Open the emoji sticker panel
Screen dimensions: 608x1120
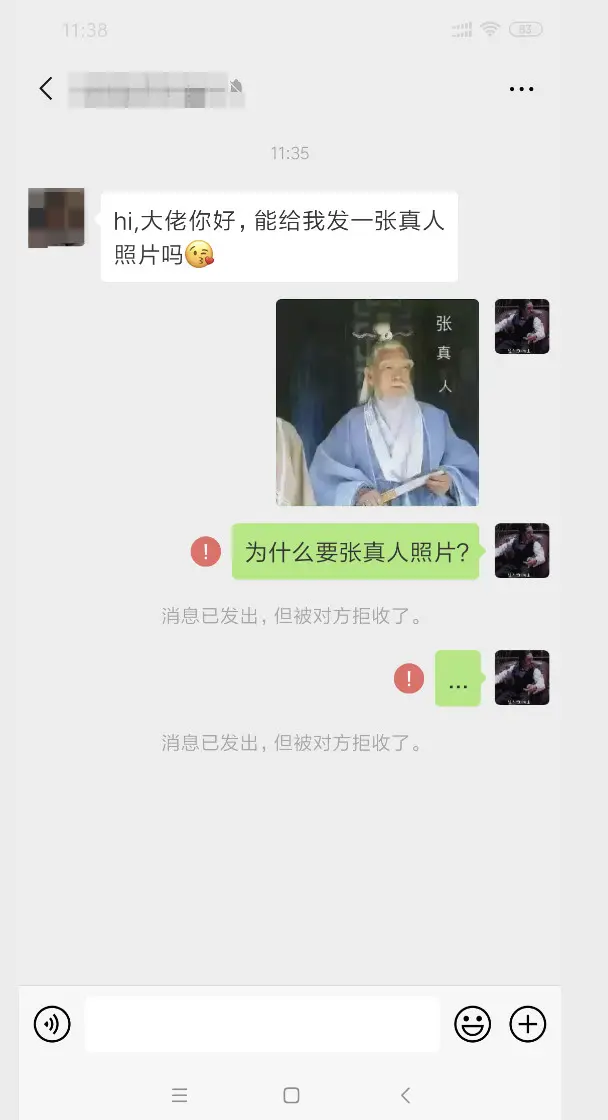click(472, 1024)
